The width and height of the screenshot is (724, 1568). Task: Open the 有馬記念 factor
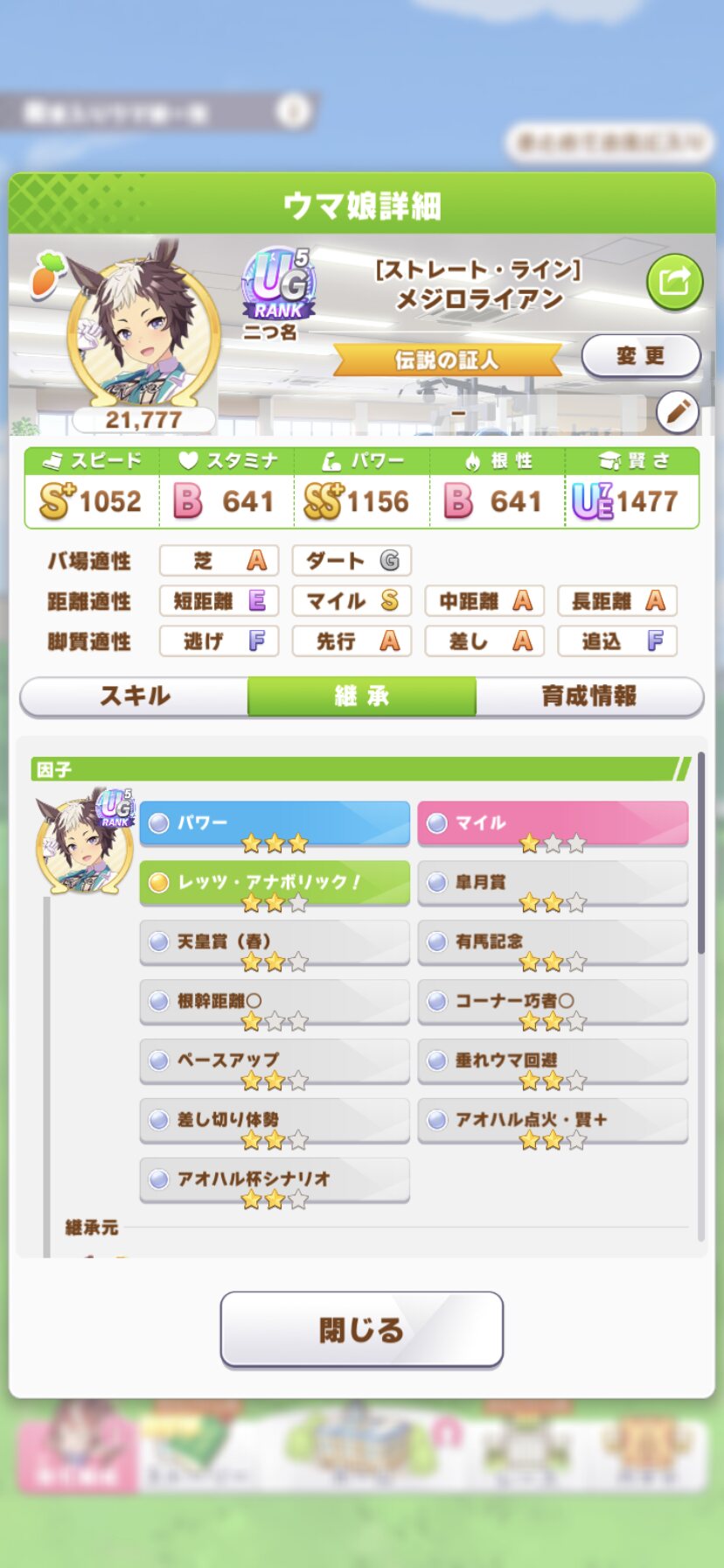[x=553, y=941]
